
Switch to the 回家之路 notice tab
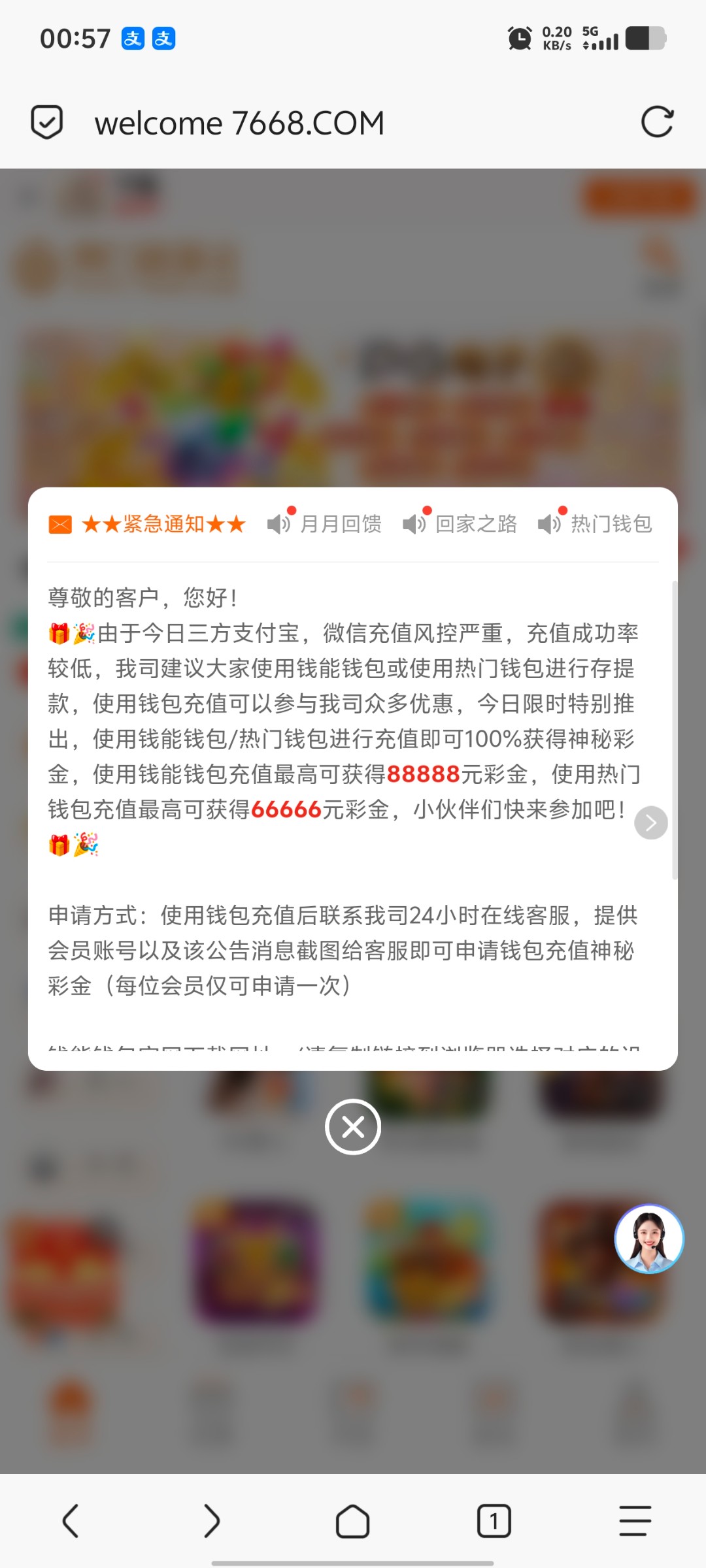click(460, 524)
